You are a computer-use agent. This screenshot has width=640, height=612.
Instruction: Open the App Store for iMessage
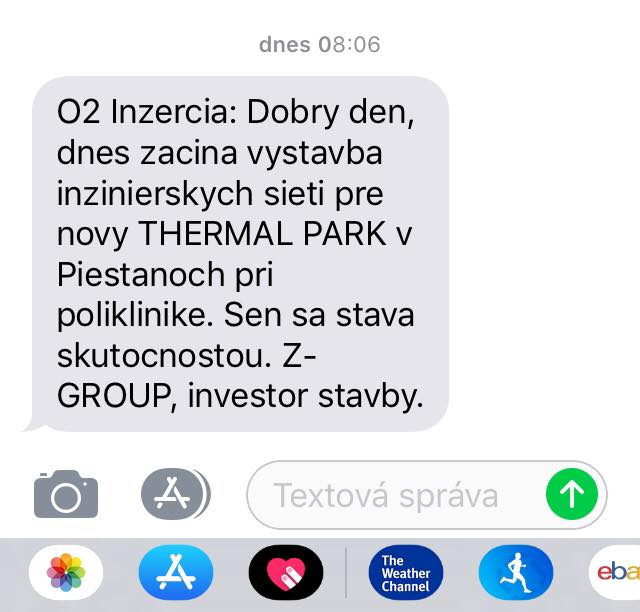pyautogui.click(x=176, y=574)
